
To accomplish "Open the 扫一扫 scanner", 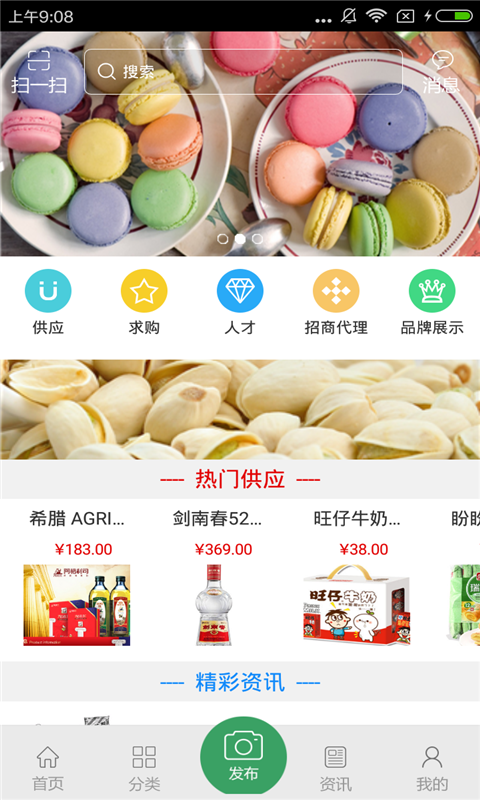I will [39, 72].
